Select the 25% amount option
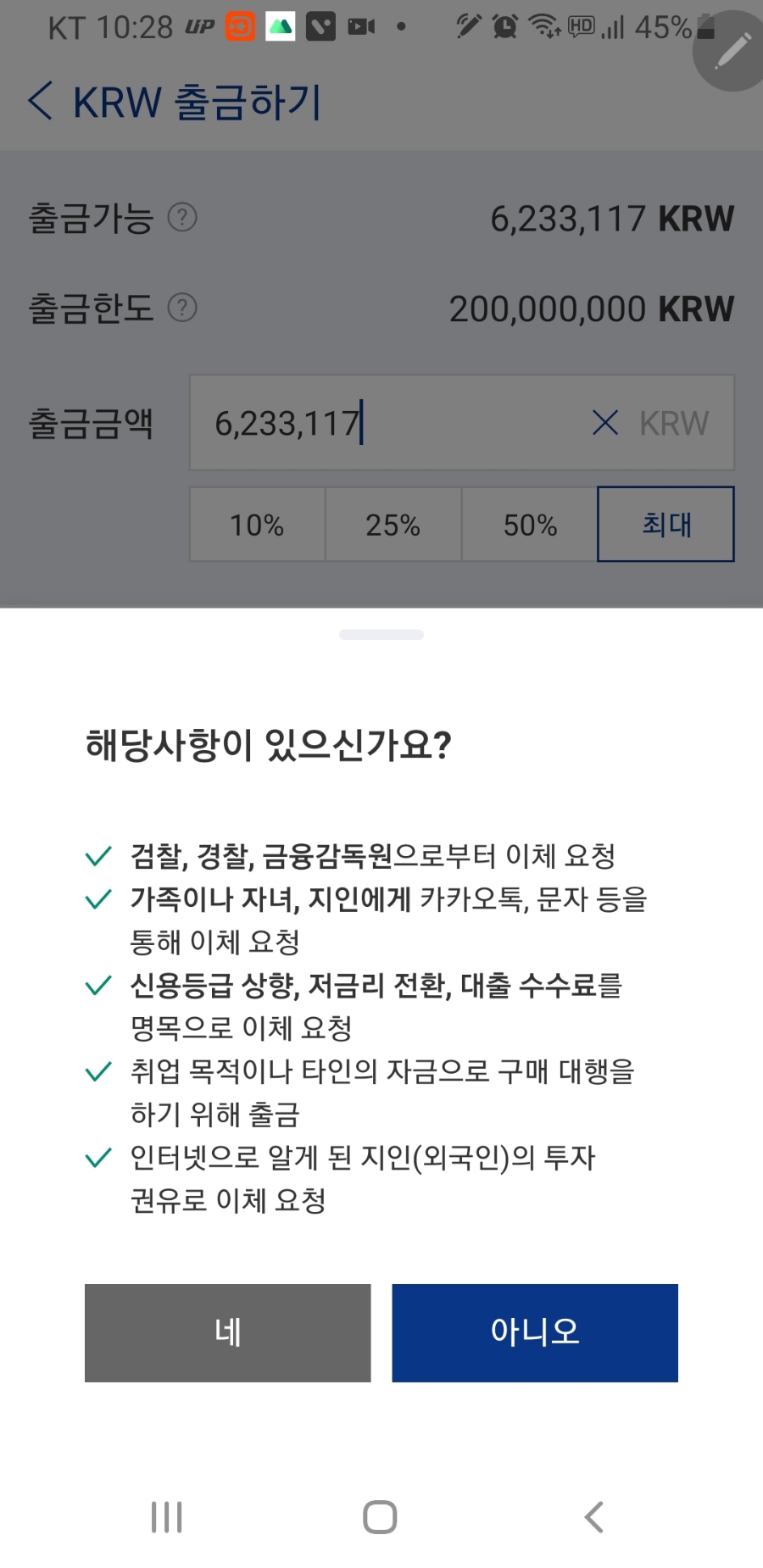This screenshot has width=763, height=1568. 393,525
